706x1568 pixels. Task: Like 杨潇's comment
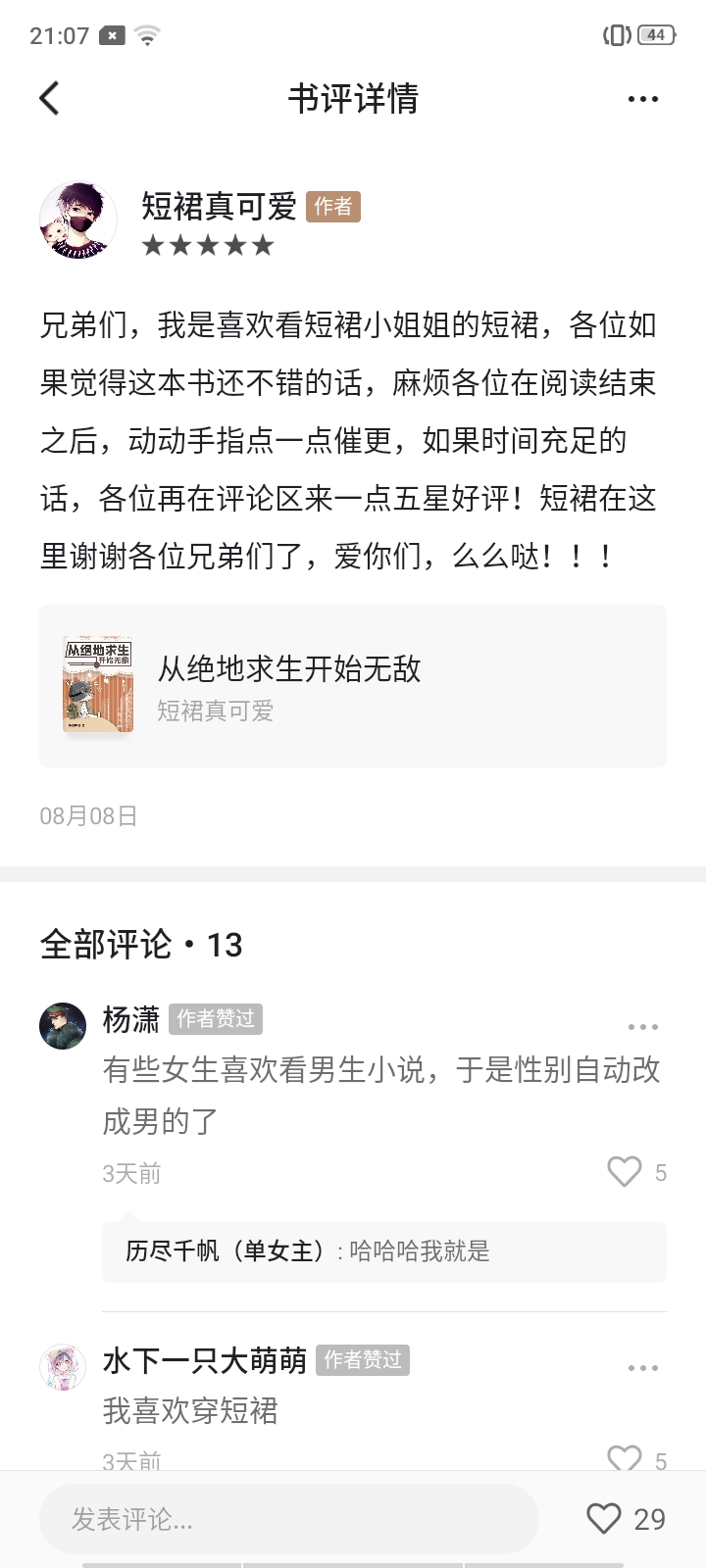625,1172
